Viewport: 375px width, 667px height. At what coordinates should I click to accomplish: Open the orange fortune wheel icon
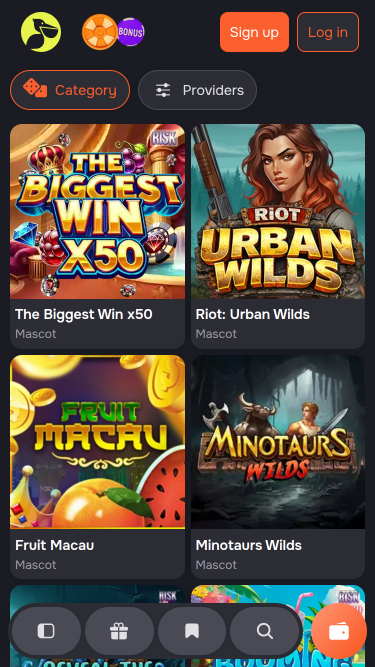pyautogui.click(x=99, y=32)
